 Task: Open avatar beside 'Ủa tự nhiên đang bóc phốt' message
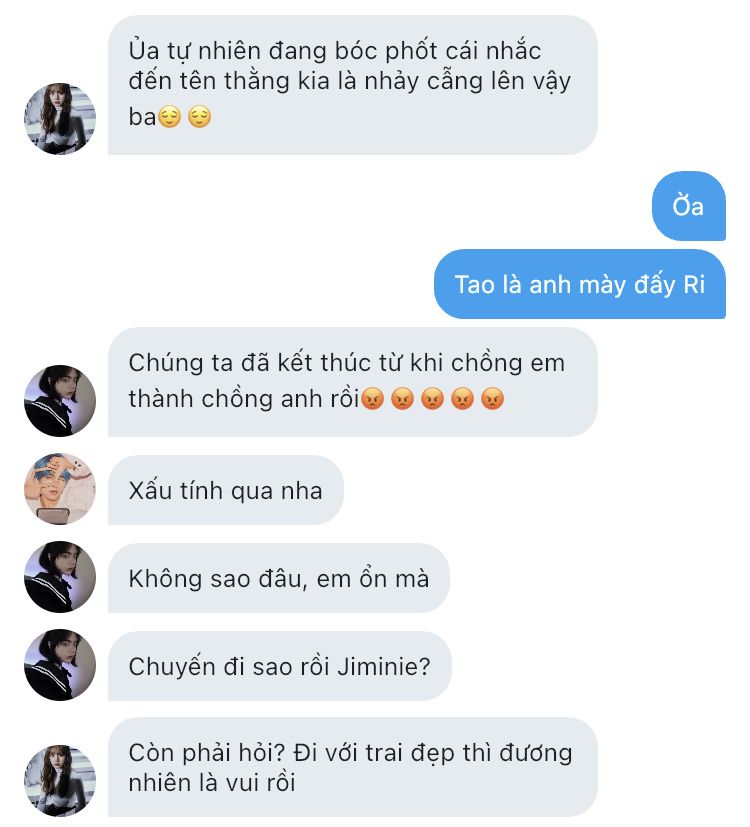click(x=60, y=119)
